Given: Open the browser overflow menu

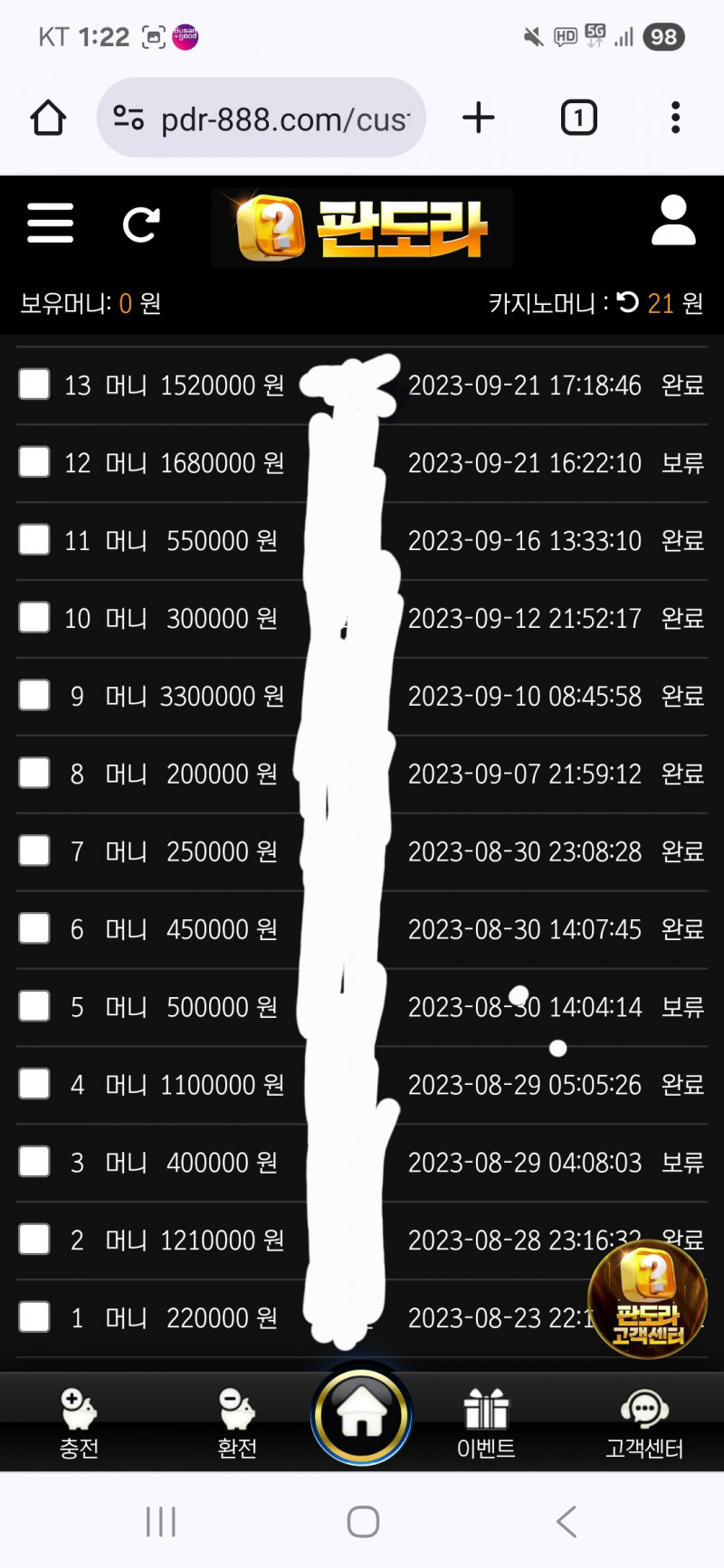Looking at the screenshot, I should pyautogui.click(x=675, y=118).
